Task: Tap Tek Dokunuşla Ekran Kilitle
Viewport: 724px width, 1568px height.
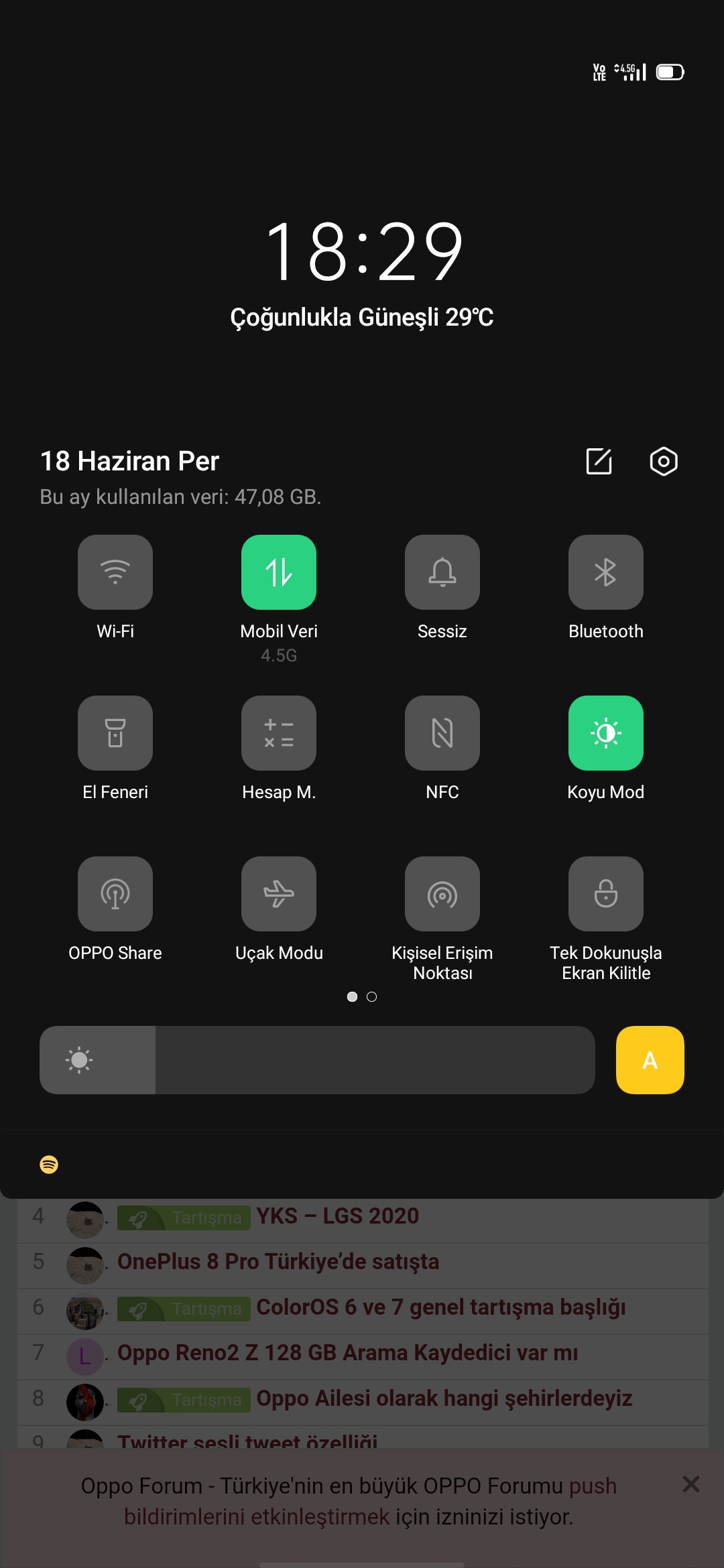Action: pyautogui.click(x=606, y=894)
